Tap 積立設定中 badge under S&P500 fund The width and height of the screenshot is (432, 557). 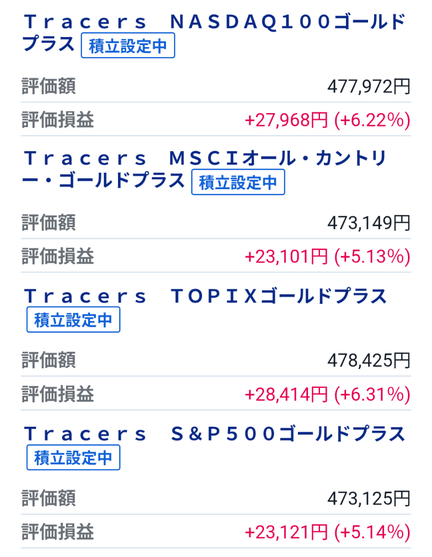coord(73,457)
